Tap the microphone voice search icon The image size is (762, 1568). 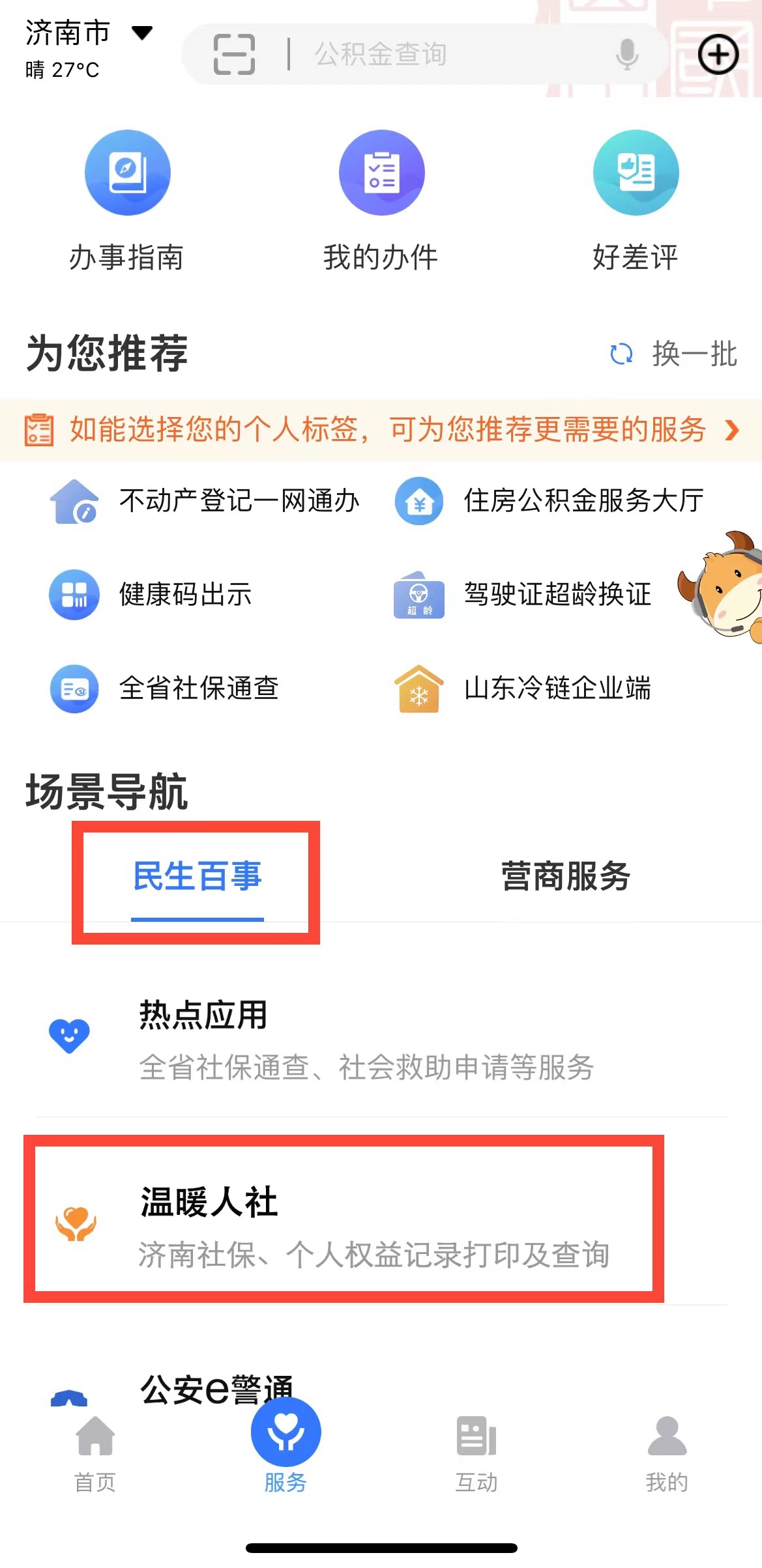click(x=626, y=54)
